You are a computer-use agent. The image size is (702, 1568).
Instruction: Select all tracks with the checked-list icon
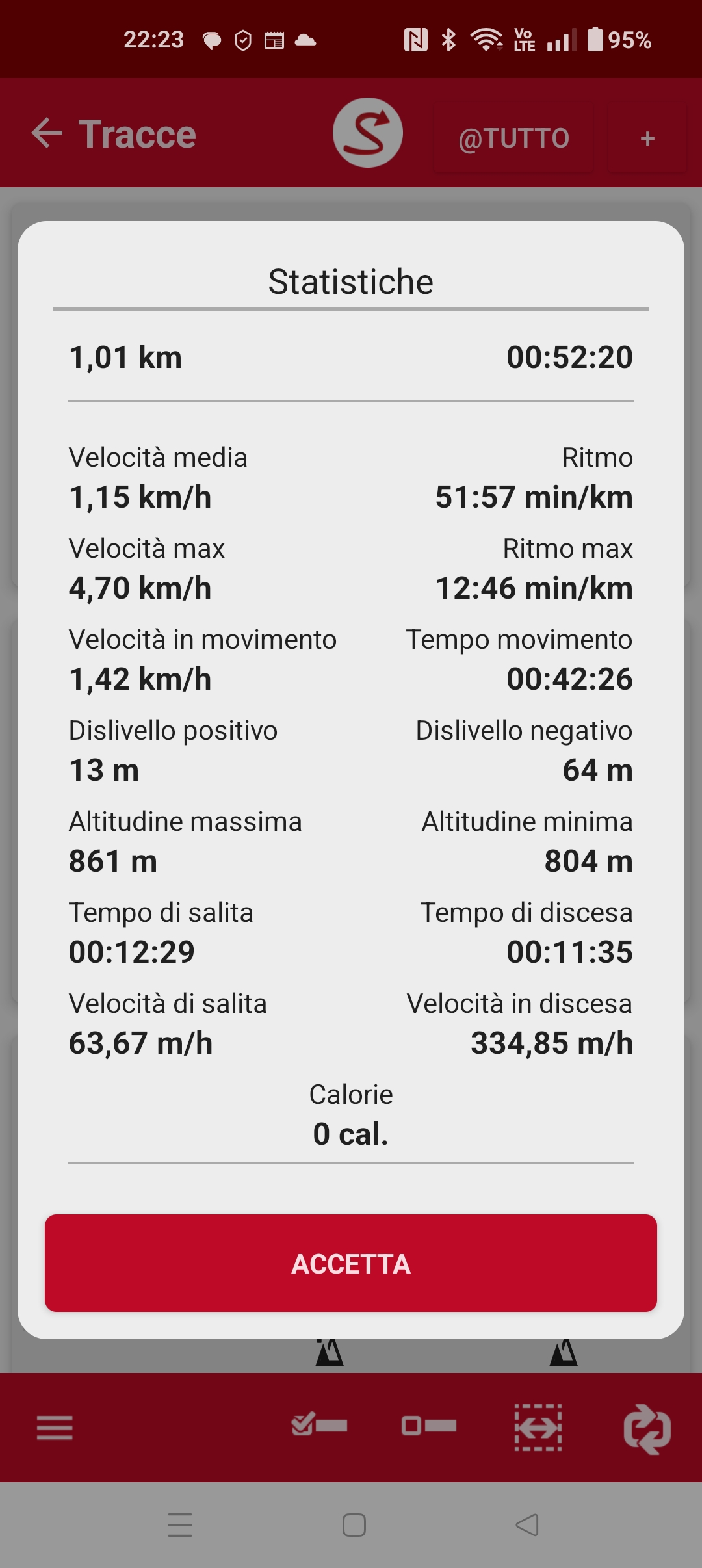319,1425
